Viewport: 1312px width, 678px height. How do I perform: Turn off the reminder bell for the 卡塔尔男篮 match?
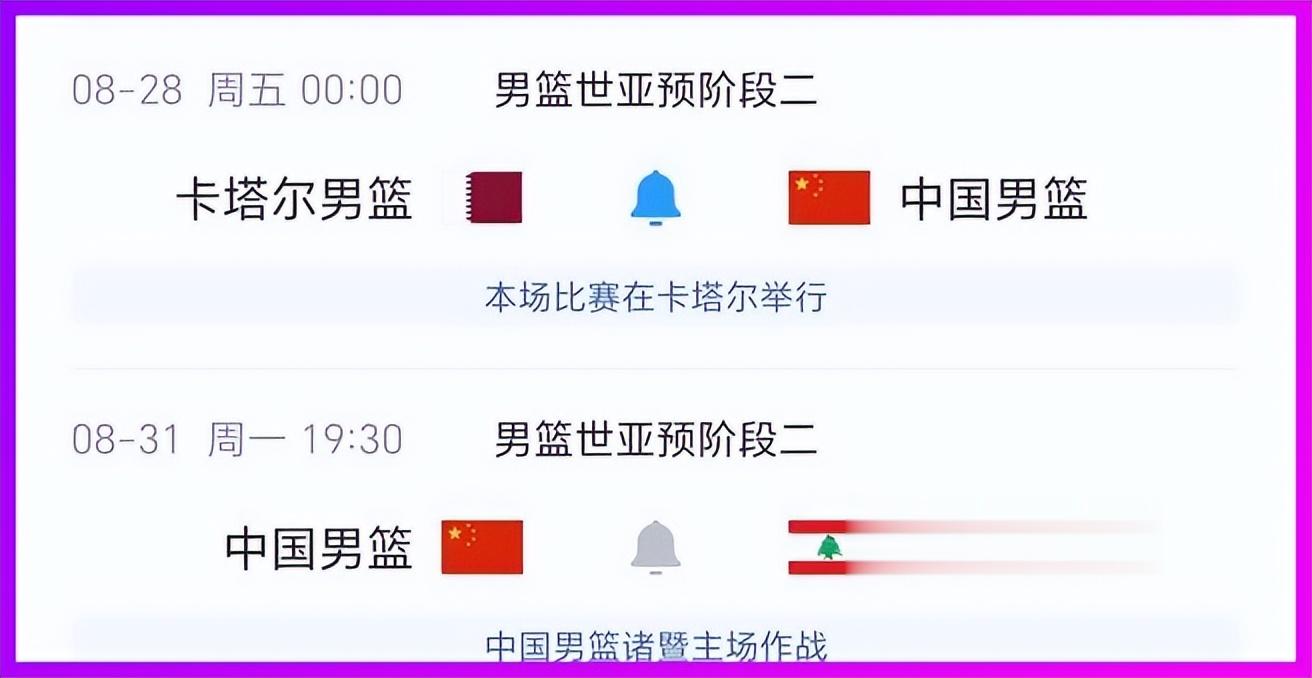coord(655,198)
